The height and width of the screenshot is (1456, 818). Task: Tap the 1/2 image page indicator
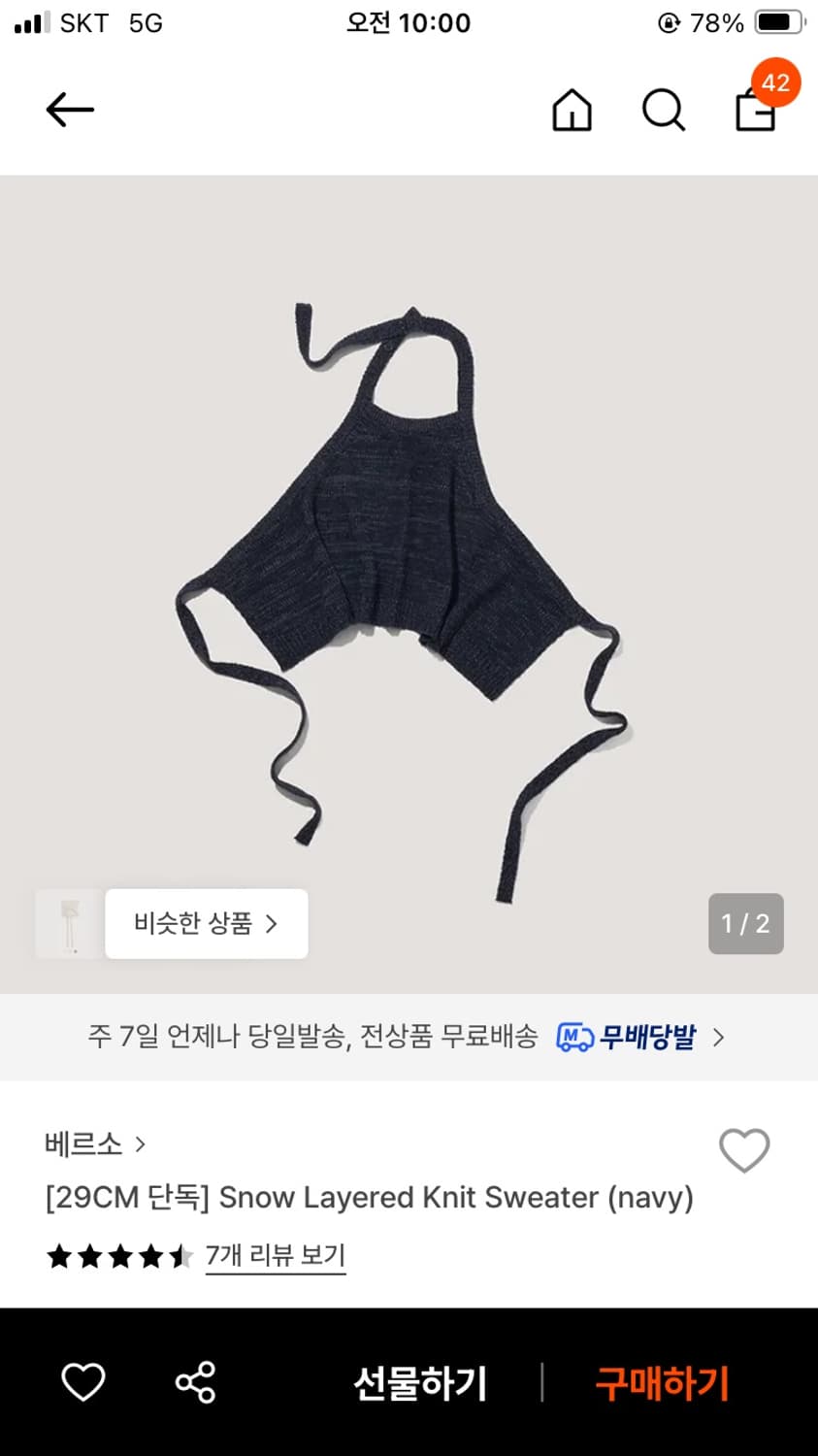tap(745, 923)
